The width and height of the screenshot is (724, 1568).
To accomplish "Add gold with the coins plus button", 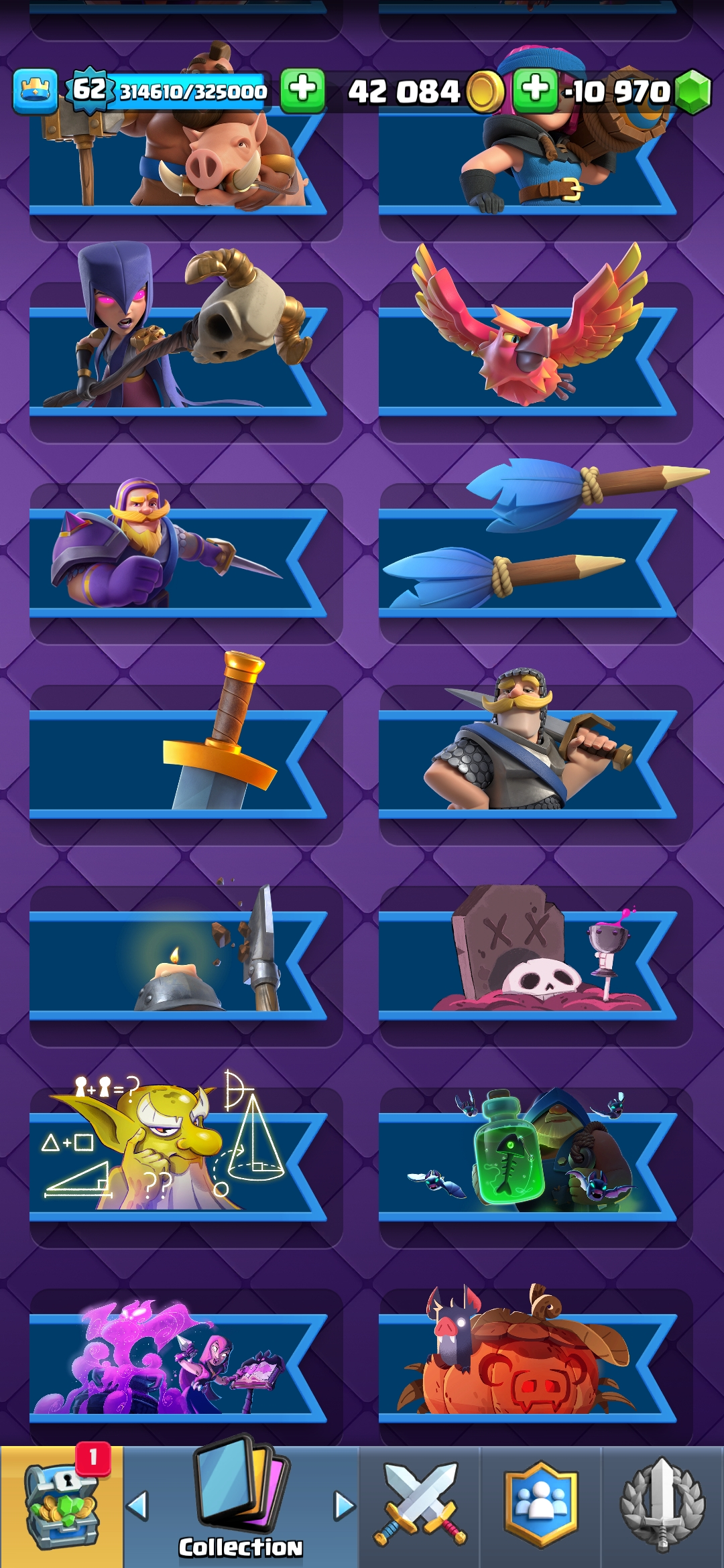I will [303, 90].
